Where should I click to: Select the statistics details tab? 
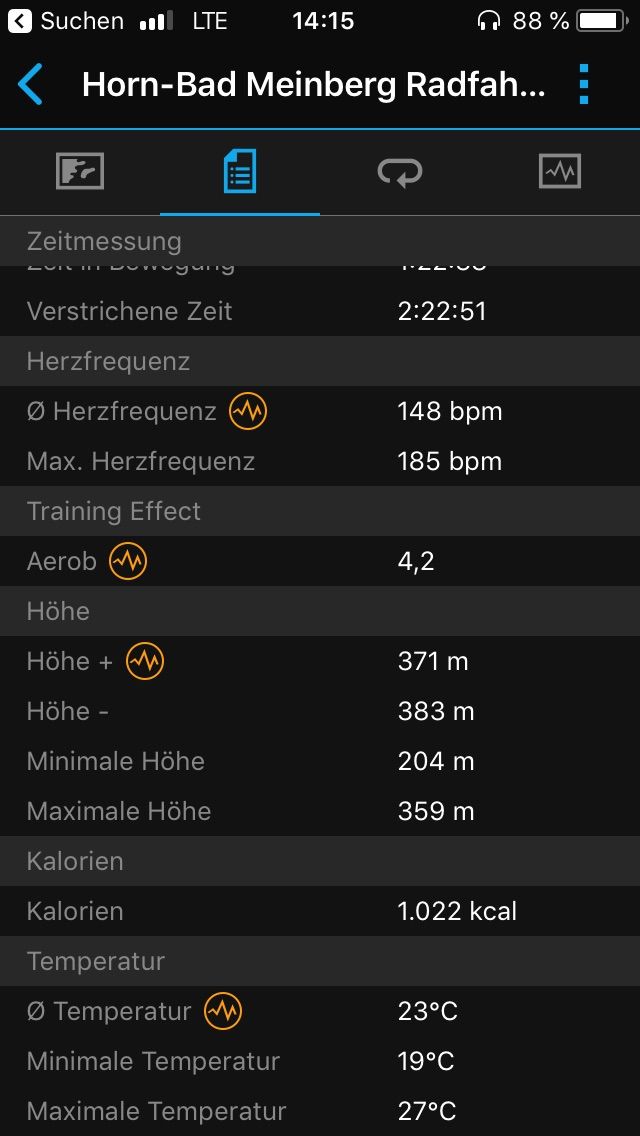[x=240, y=172]
